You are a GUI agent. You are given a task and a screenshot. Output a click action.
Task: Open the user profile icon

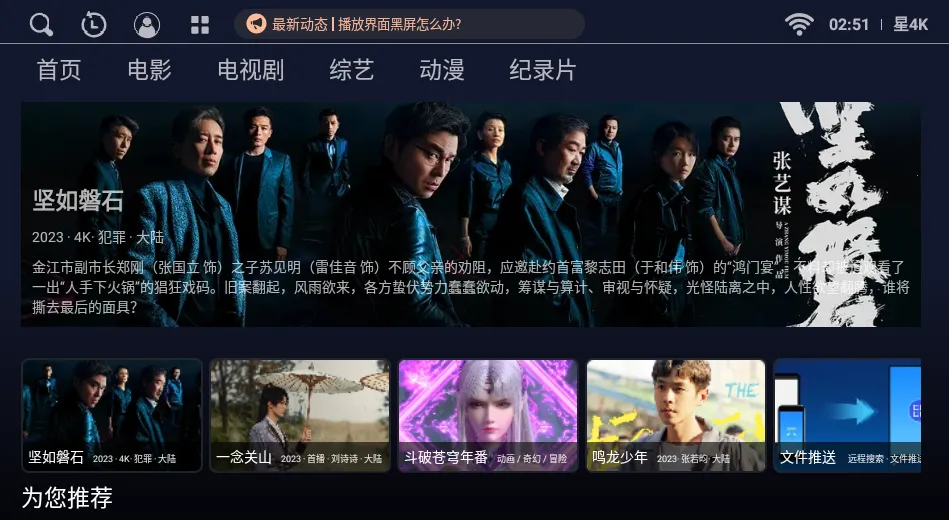147,25
